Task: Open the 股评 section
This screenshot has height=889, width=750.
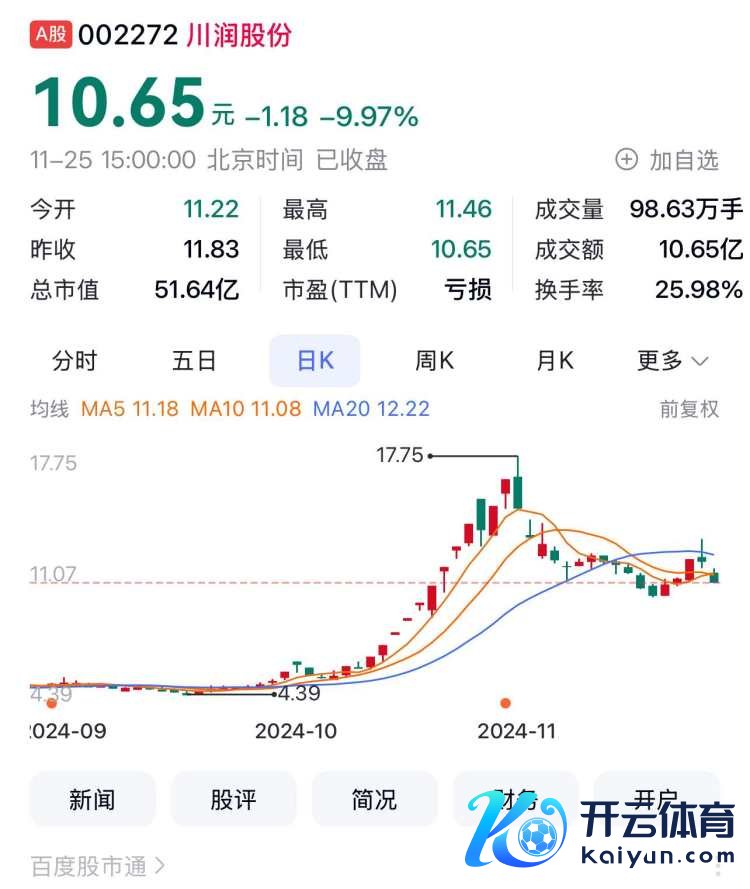Action: 233,799
